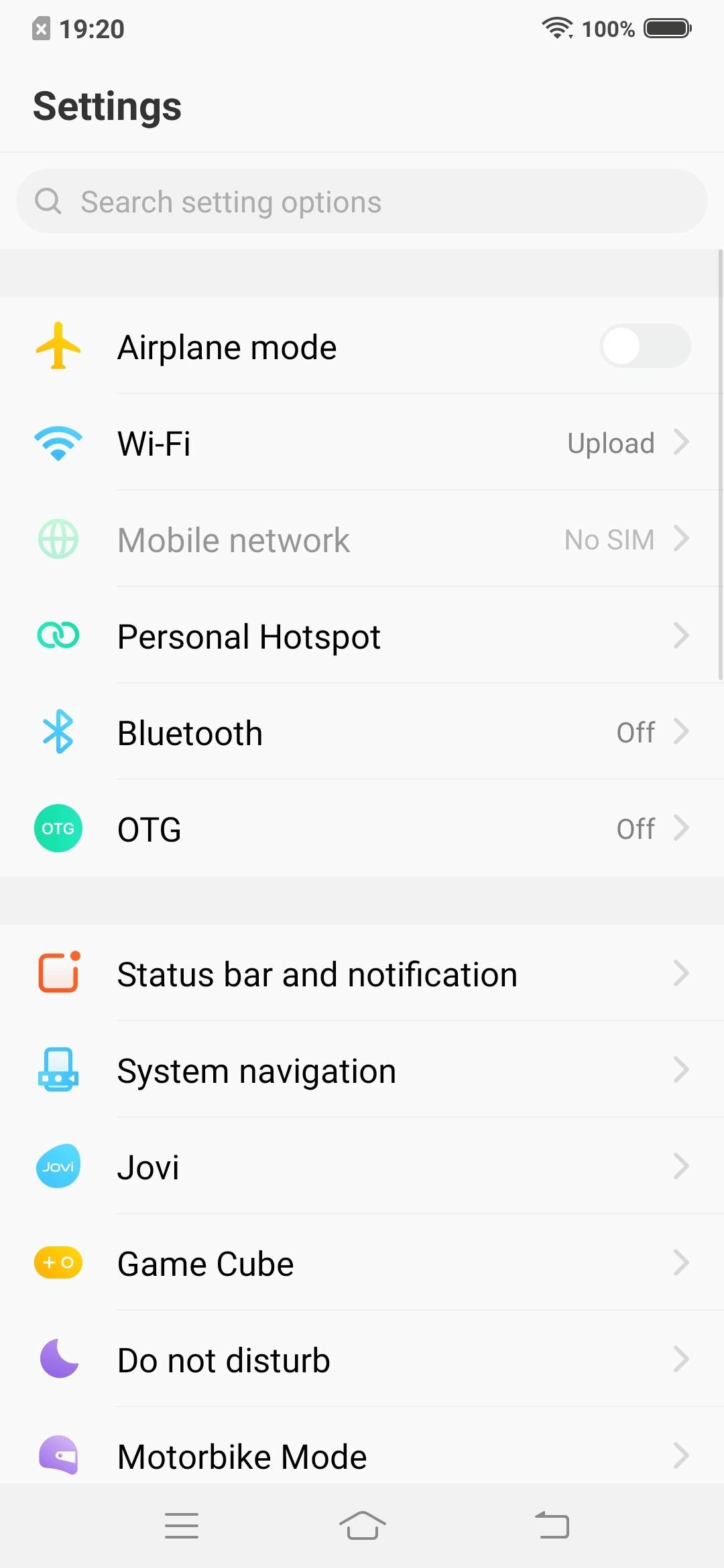
Task: Open Motorbike Mode
Action: coord(362,1455)
